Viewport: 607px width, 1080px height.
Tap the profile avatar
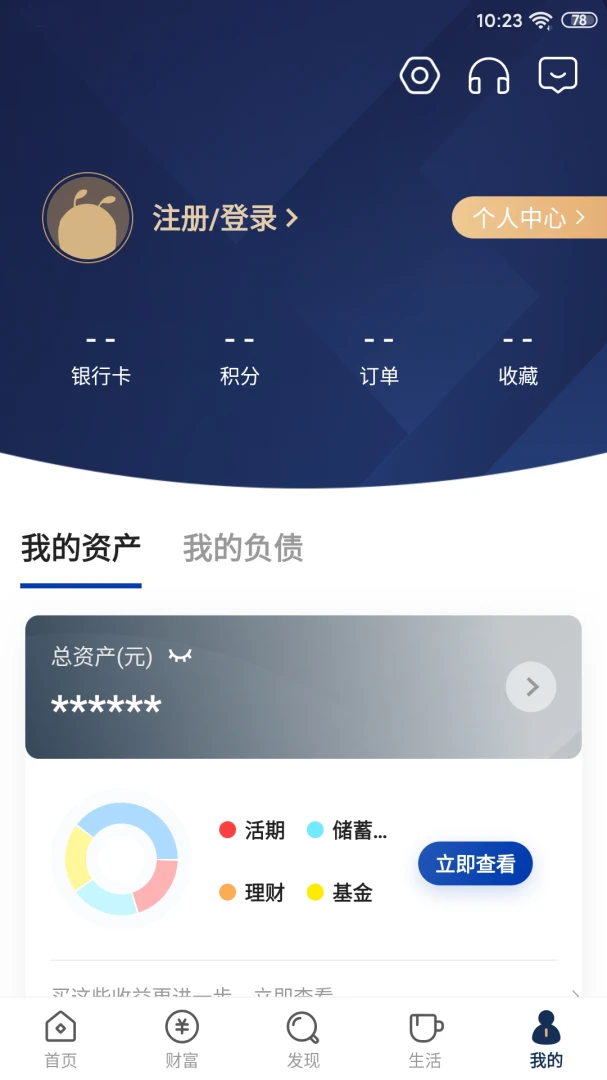(x=88, y=218)
